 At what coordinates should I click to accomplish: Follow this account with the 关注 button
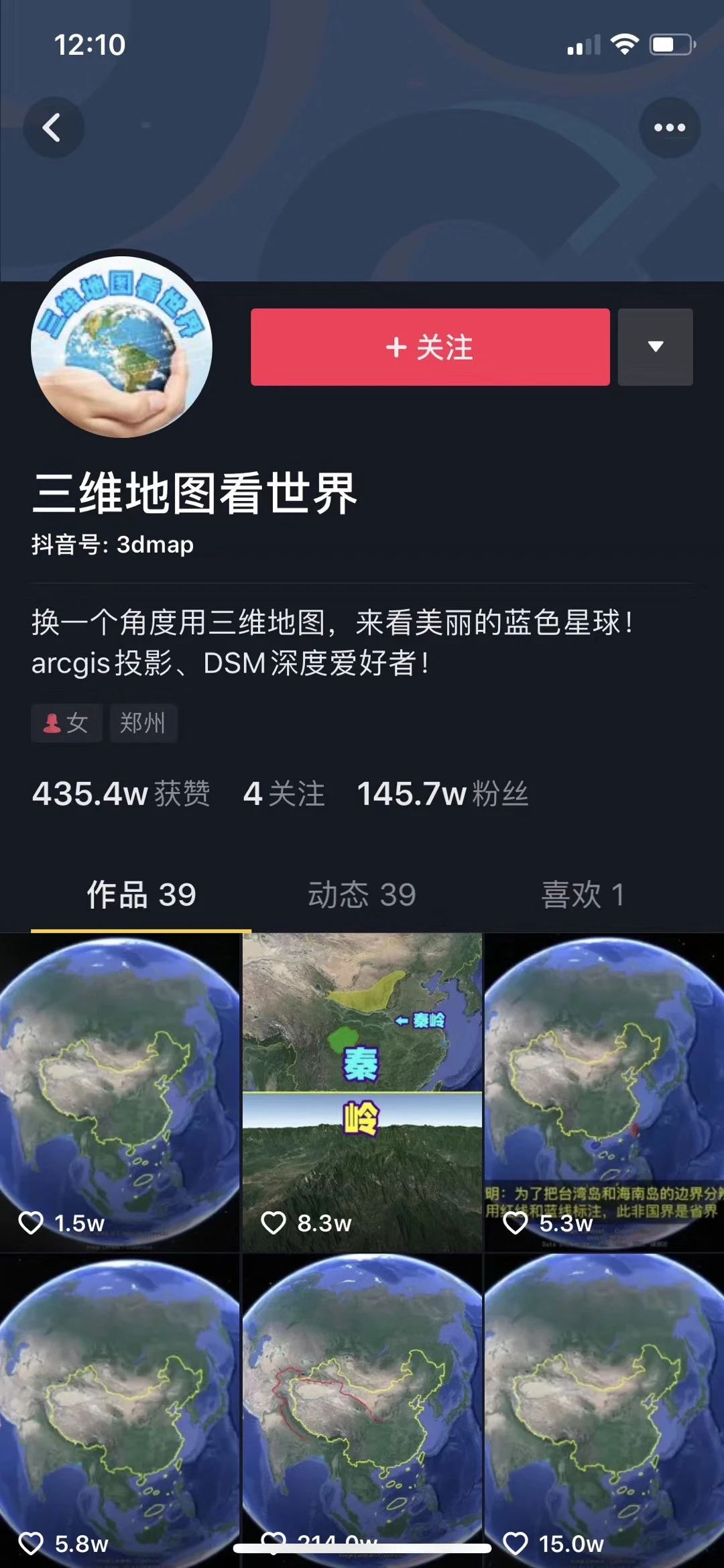(430, 347)
